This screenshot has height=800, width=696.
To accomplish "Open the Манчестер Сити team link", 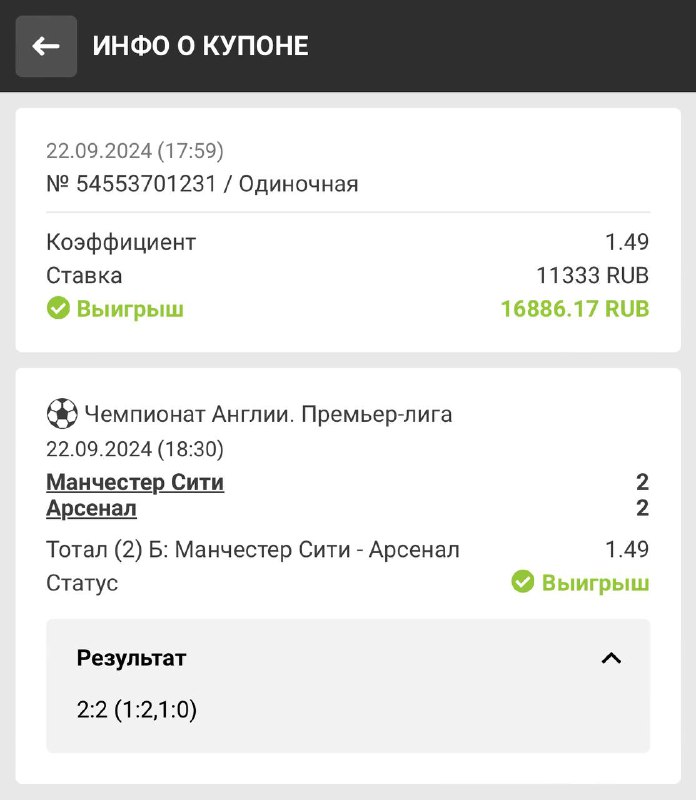I will [x=135, y=482].
